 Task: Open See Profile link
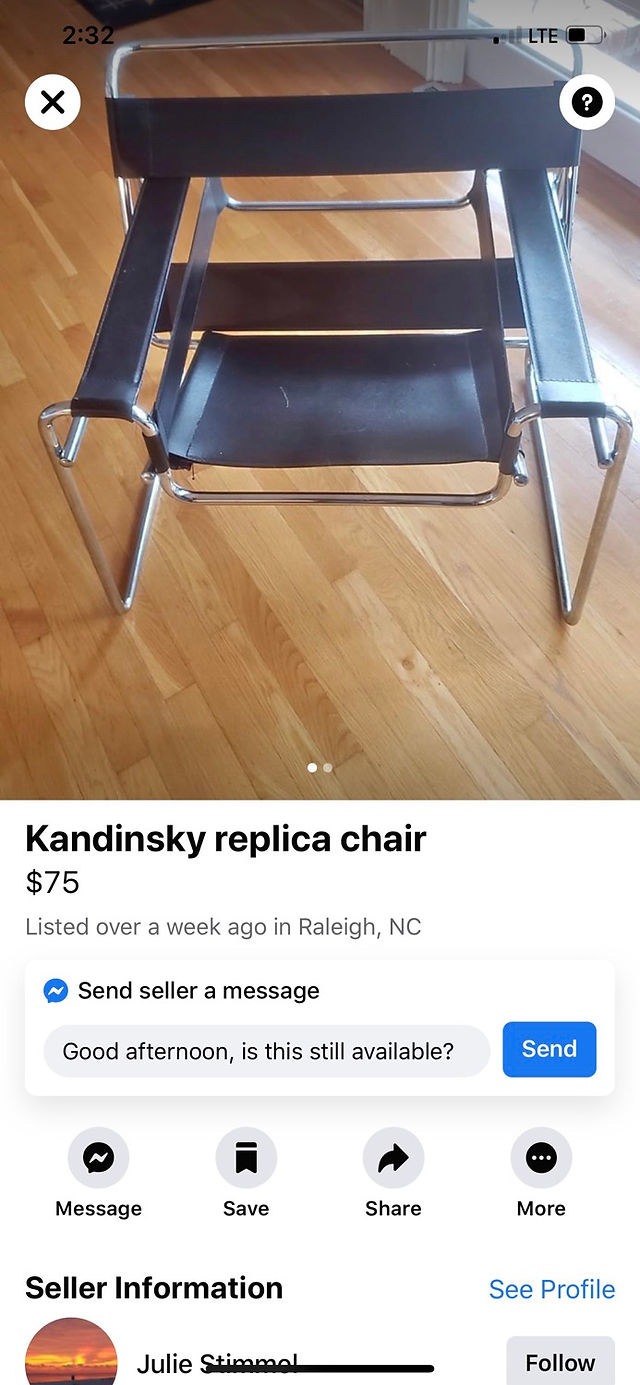[552, 1289]
